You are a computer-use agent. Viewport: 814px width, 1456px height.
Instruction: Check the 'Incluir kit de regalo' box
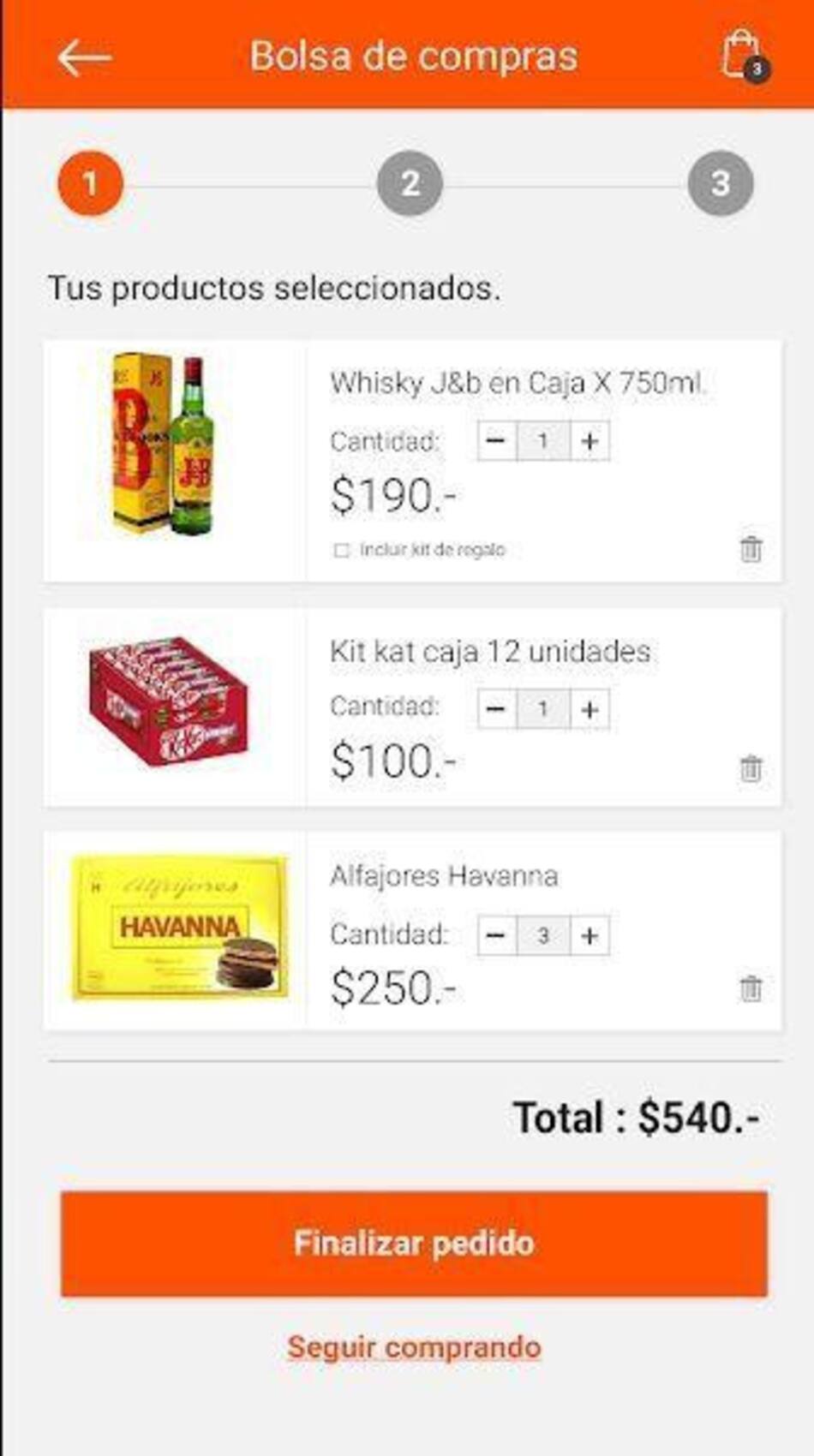point(342,550)
